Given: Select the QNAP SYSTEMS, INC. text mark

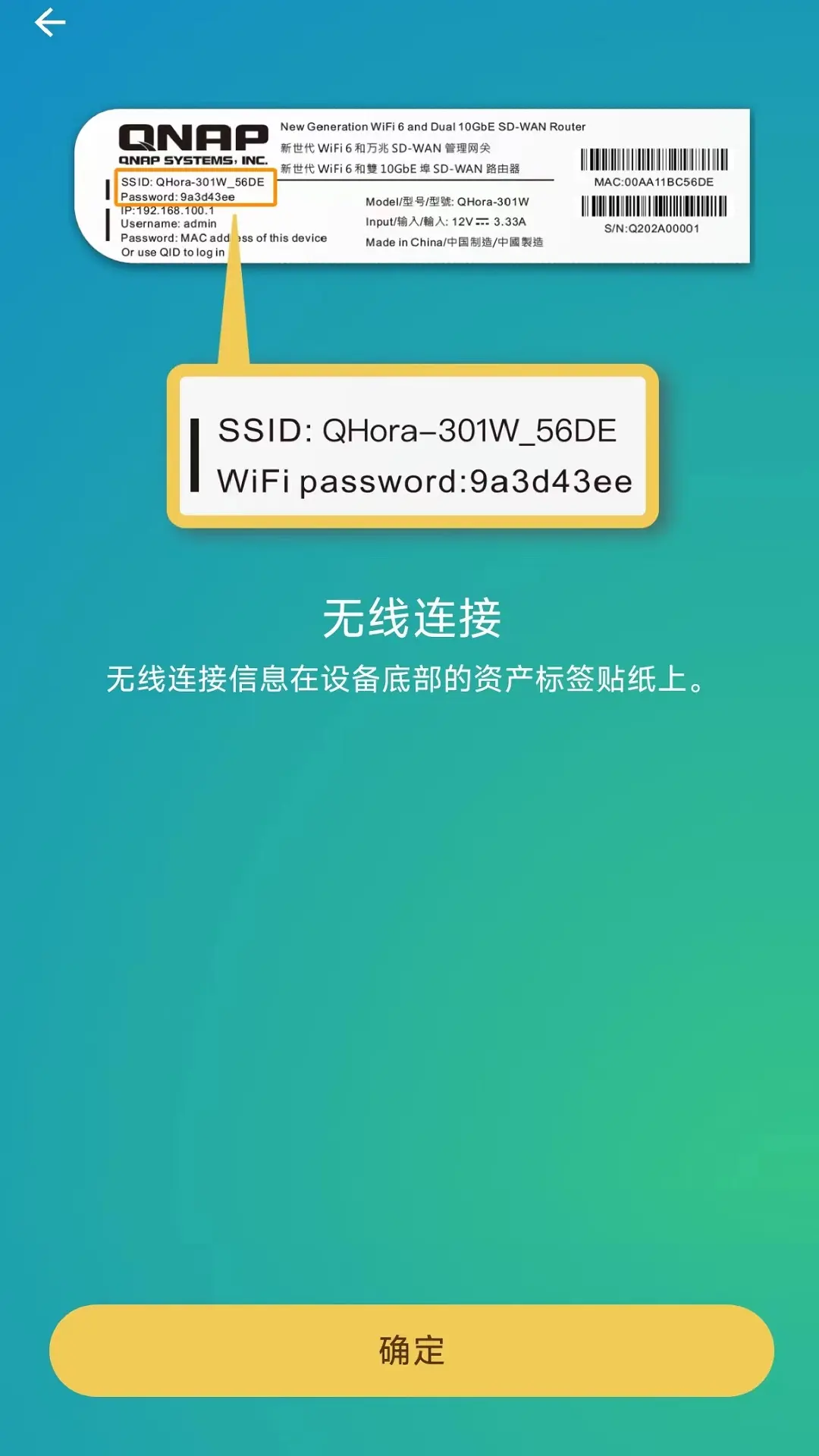Looking at the screenshot, I should [x=193, y=160].
